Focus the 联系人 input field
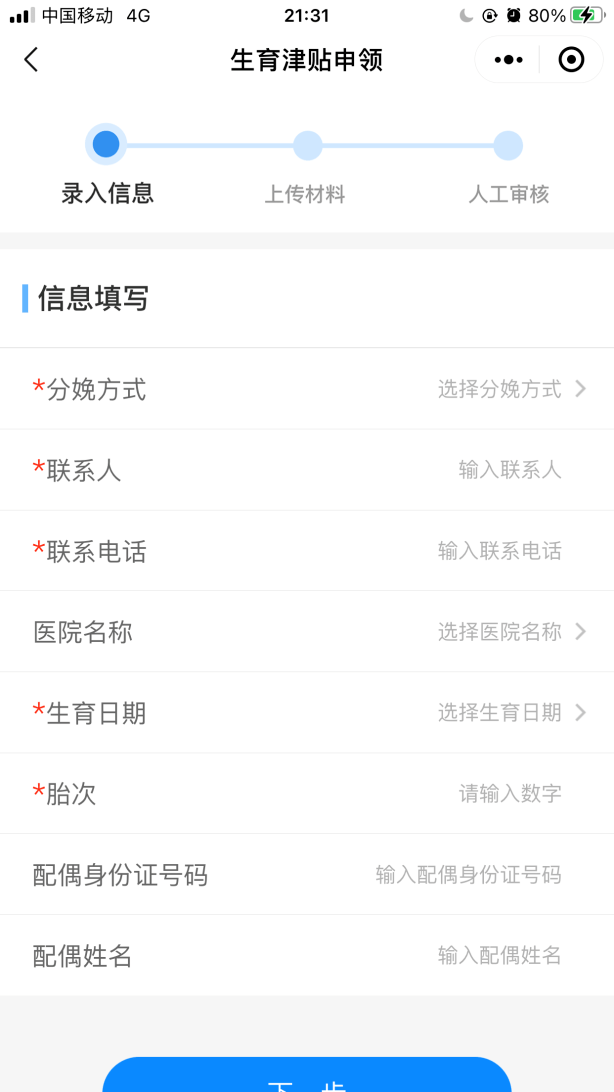614x1092 pixels. point(510,470)
